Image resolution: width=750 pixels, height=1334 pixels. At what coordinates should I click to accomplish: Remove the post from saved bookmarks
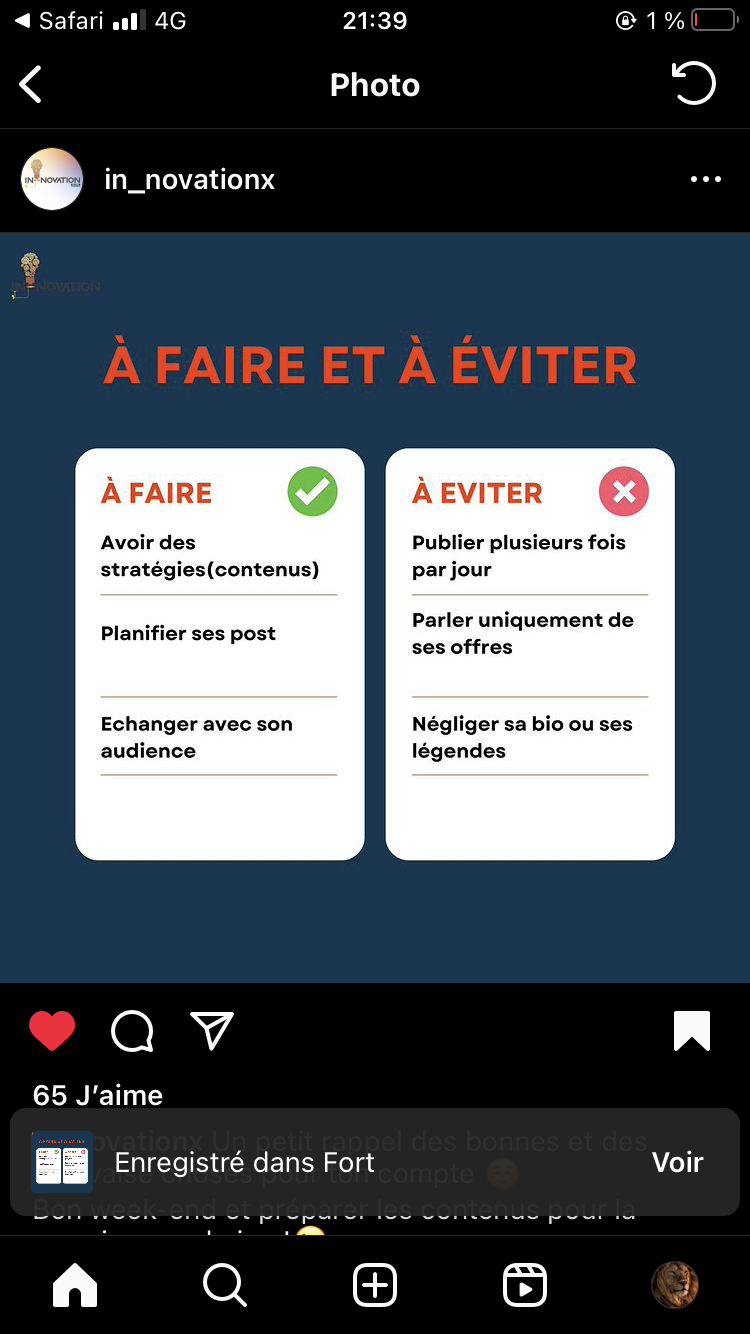(692, 1031)
